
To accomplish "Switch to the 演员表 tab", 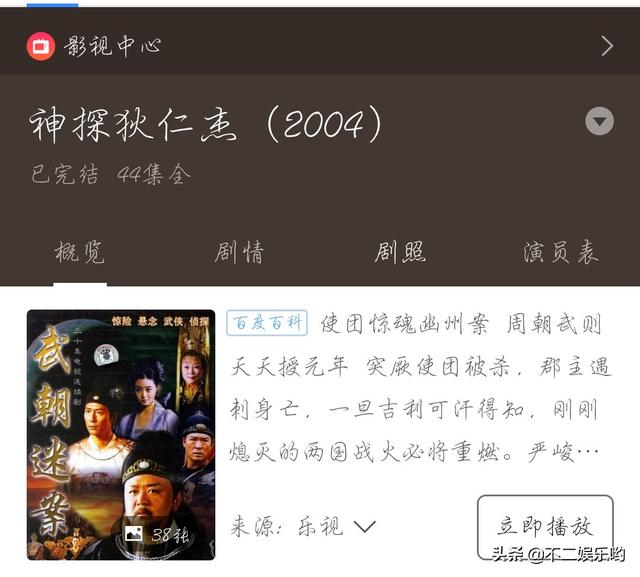I will click(x=560, y=252).
